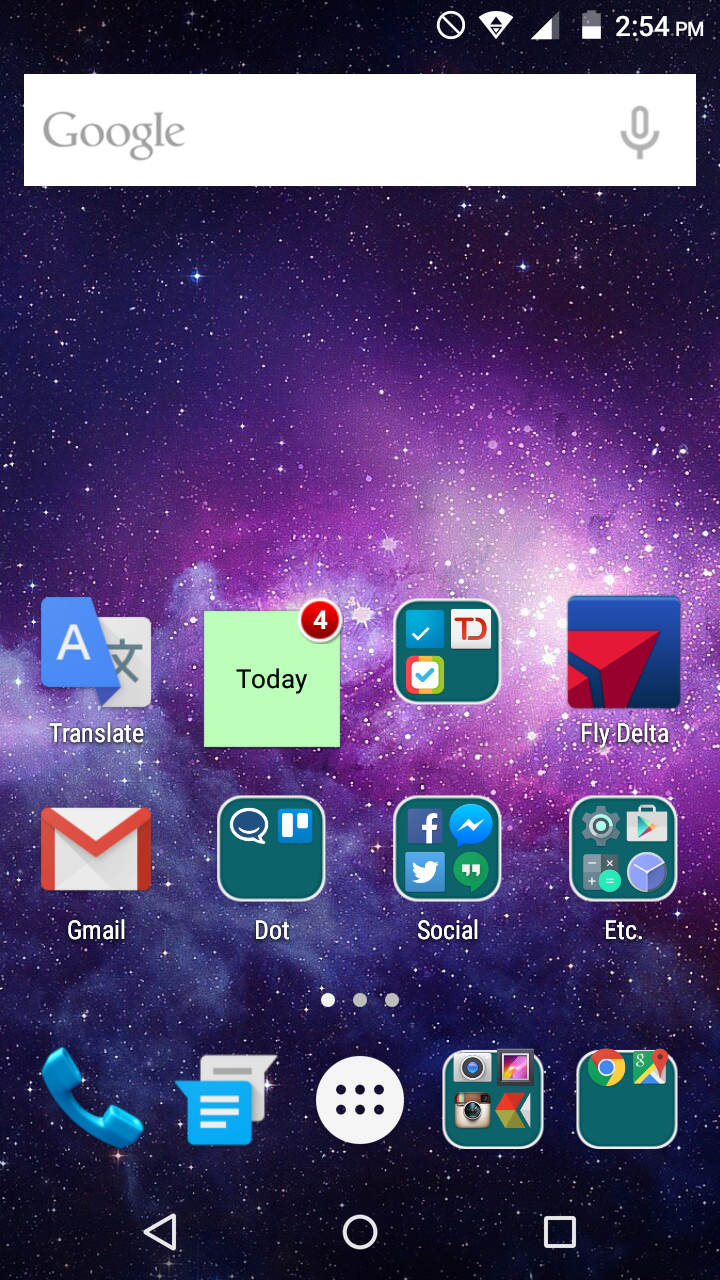Start voice search with the microphone
The width and height of the screenshot is (720, 1280).
point(639,132)
